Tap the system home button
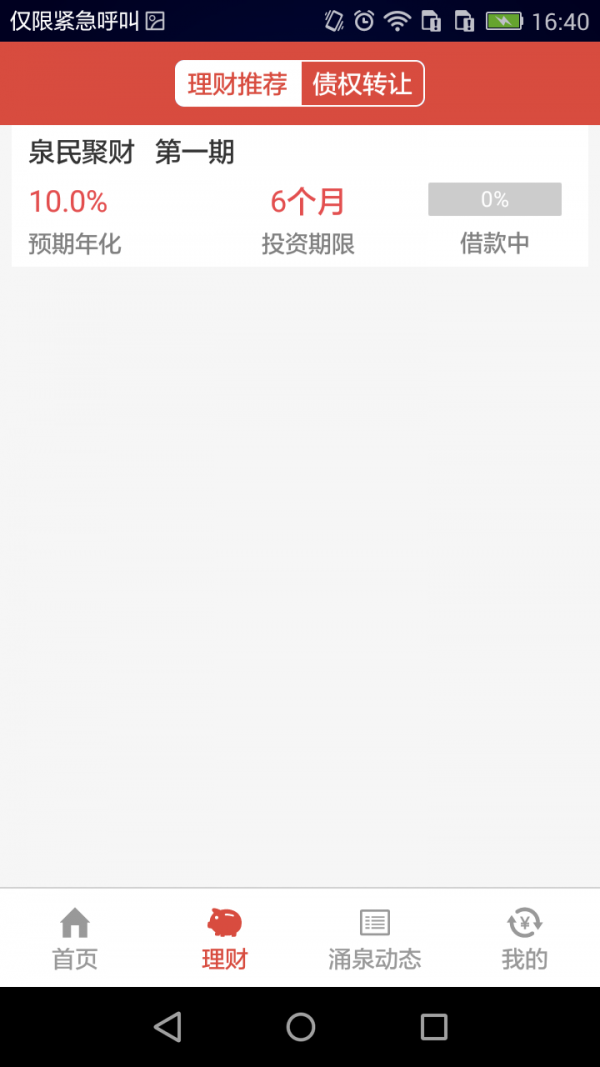 tap(300, 1027)
